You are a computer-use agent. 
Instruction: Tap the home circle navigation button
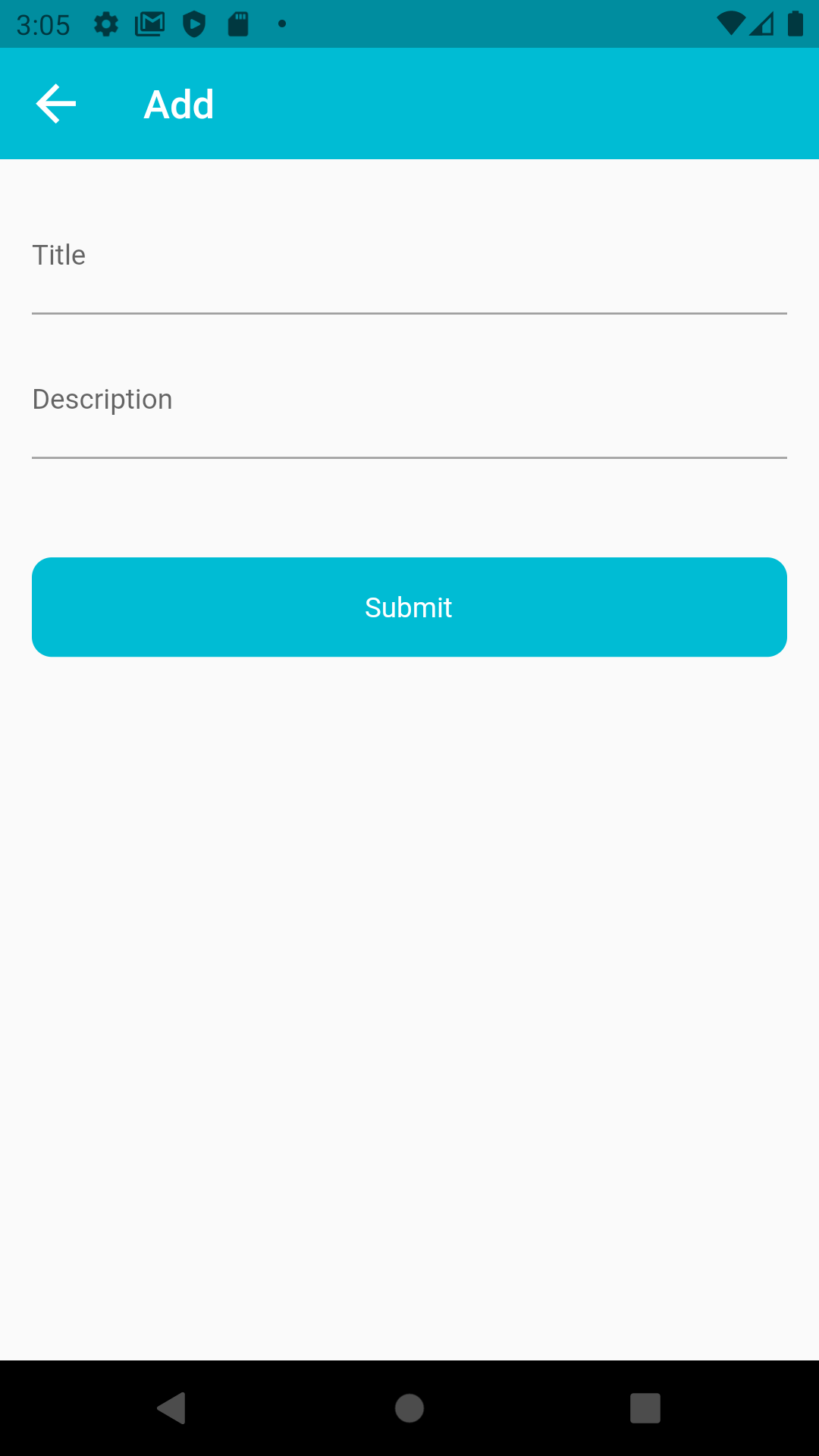point(409,1408)
